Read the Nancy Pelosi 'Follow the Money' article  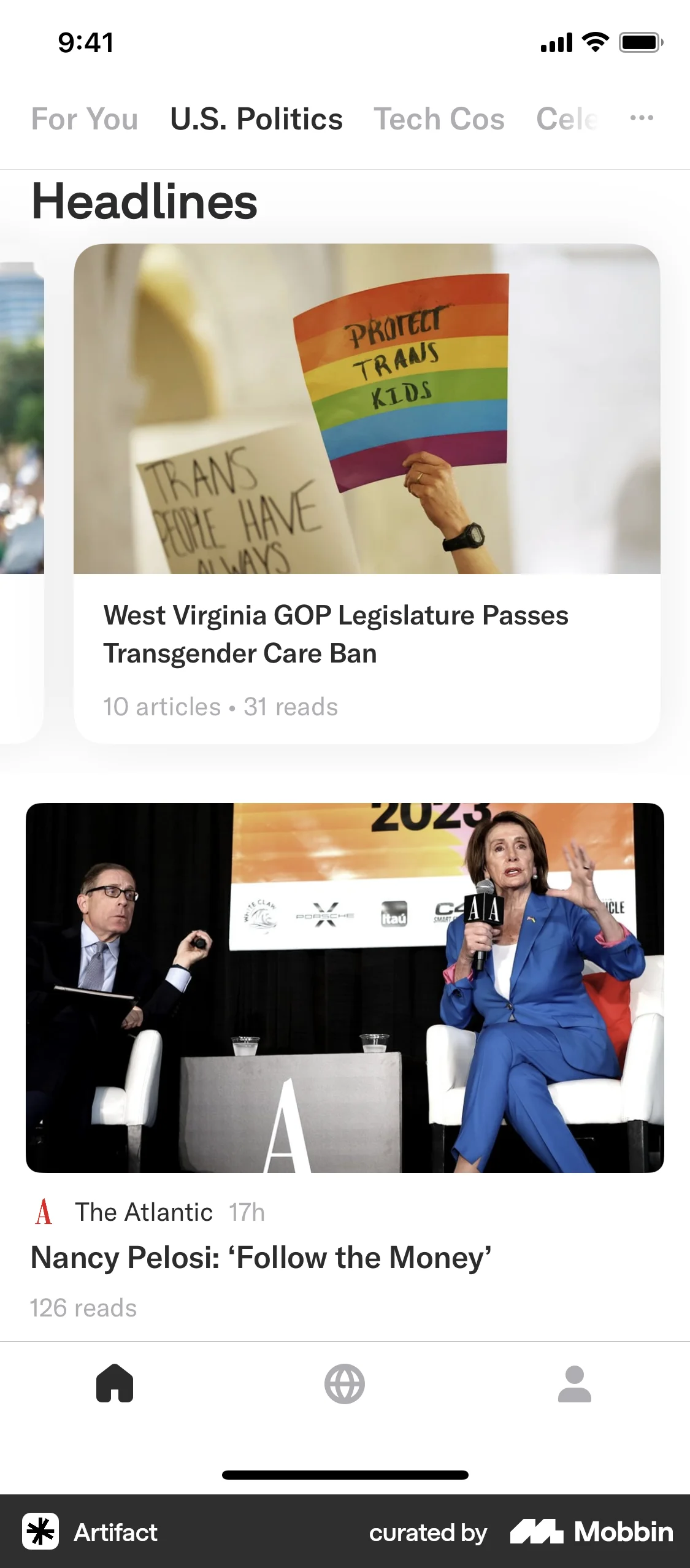[x=261, y=1258]
